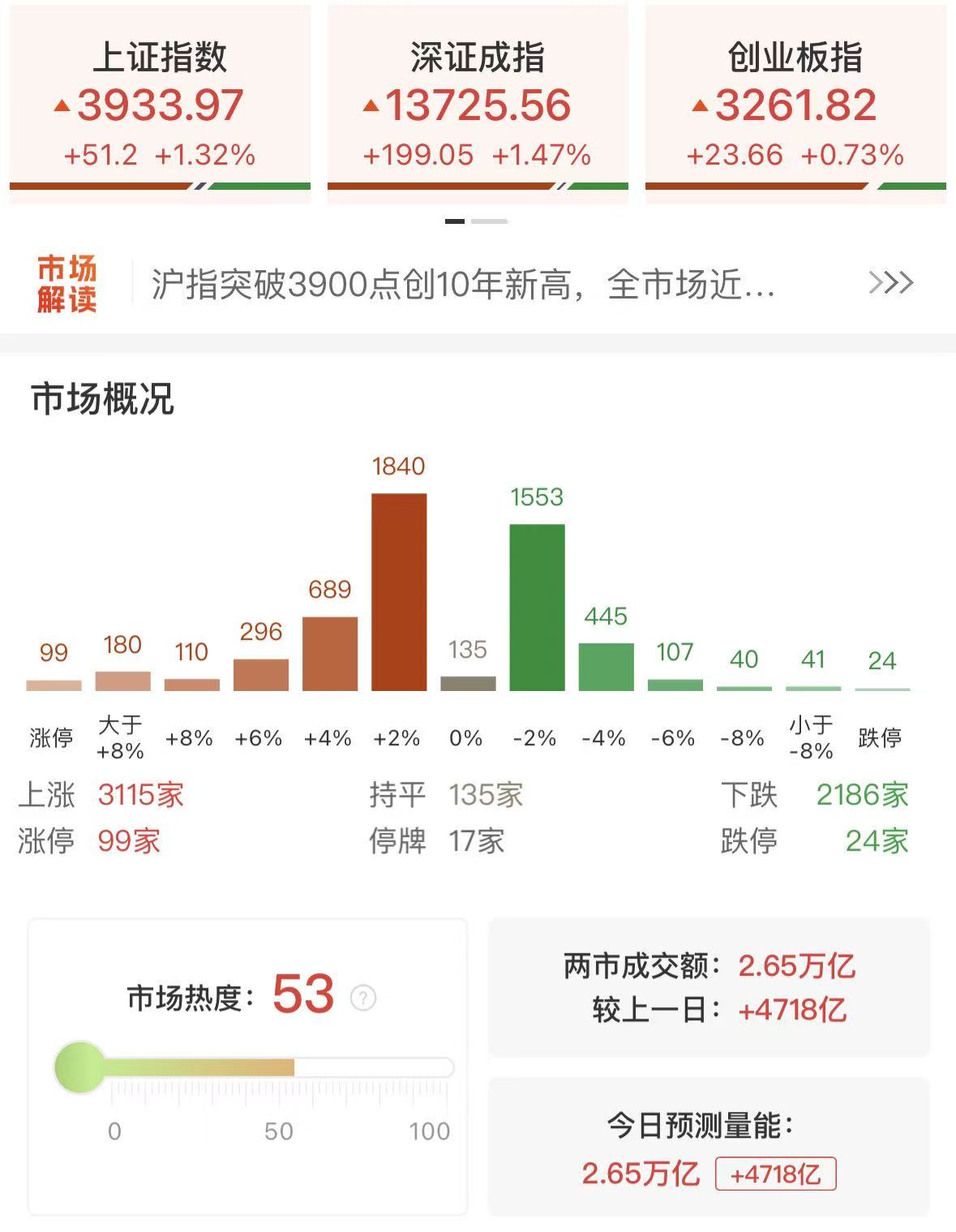Show the help tip beside 市场热度
956x1232 pixels.
[x=363, y=998]
